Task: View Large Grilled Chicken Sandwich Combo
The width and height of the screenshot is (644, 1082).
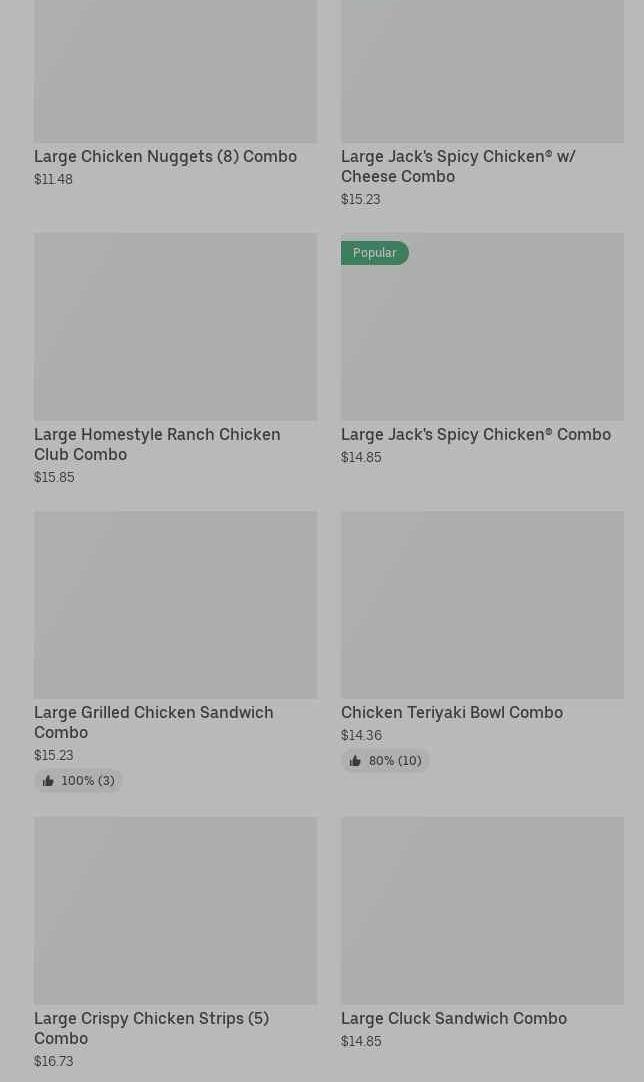Action: [x=175, y=605]
